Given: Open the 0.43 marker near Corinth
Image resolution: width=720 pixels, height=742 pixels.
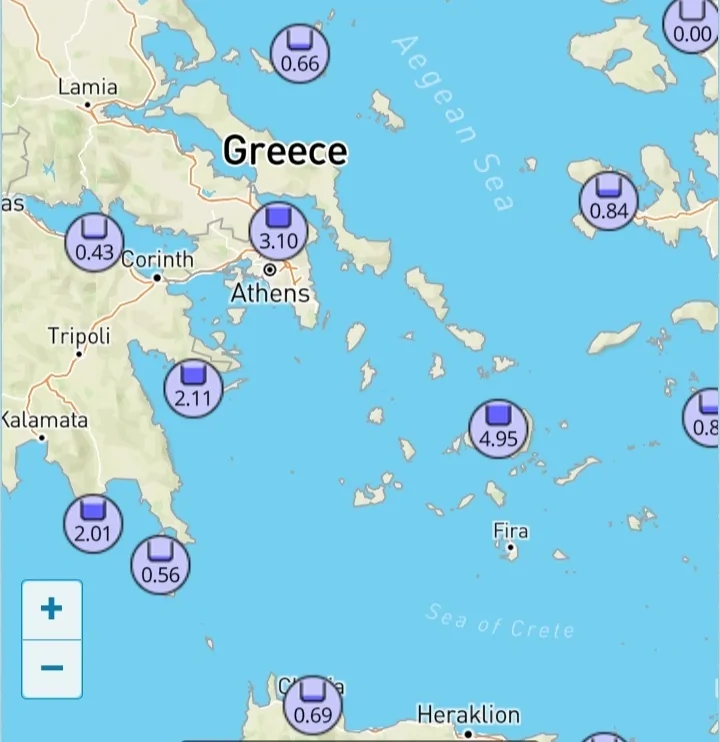Looking at the screenshot, I should (94, 243).
